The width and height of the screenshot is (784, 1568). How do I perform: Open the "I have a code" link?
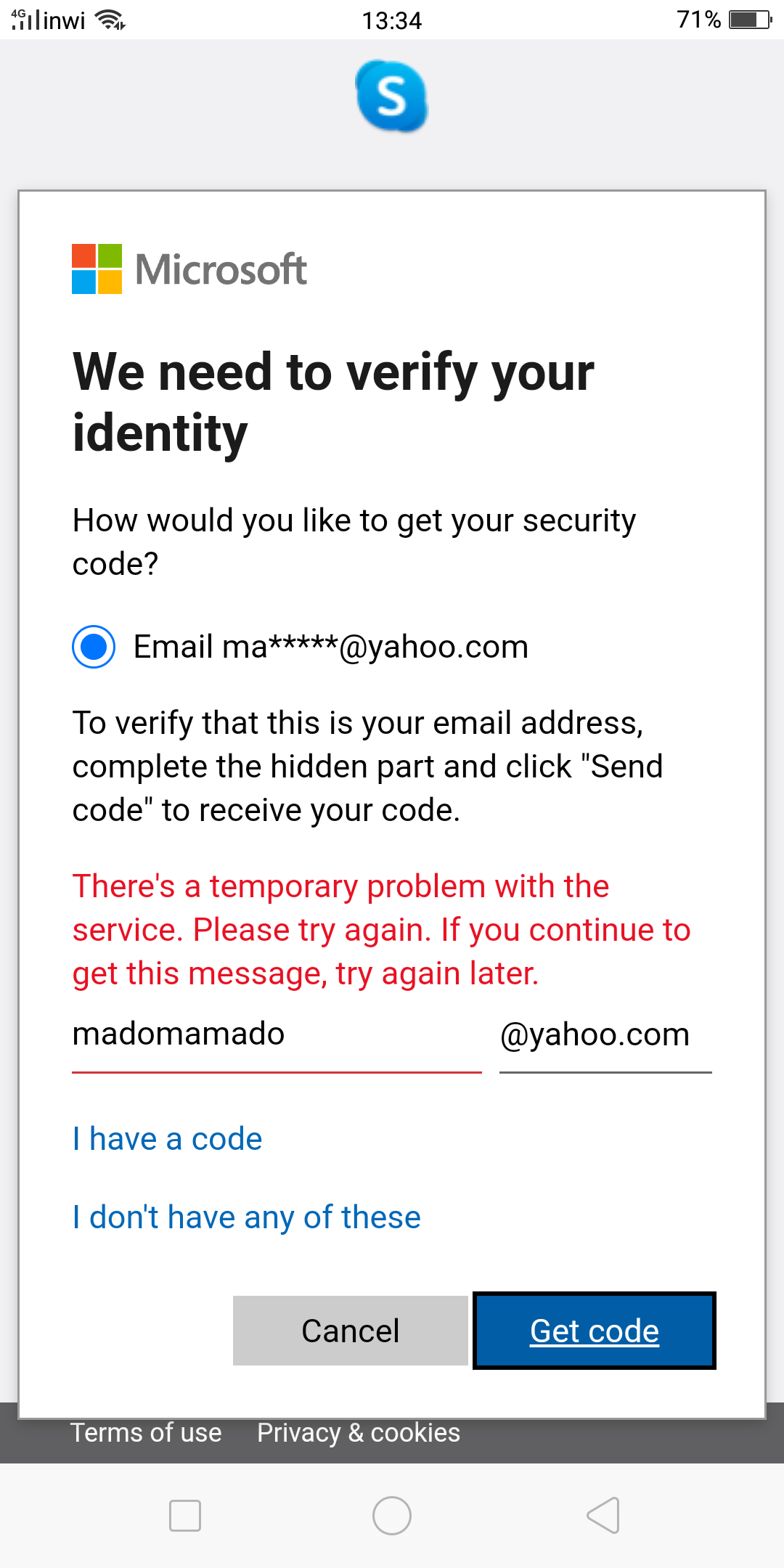point(167,1138)
